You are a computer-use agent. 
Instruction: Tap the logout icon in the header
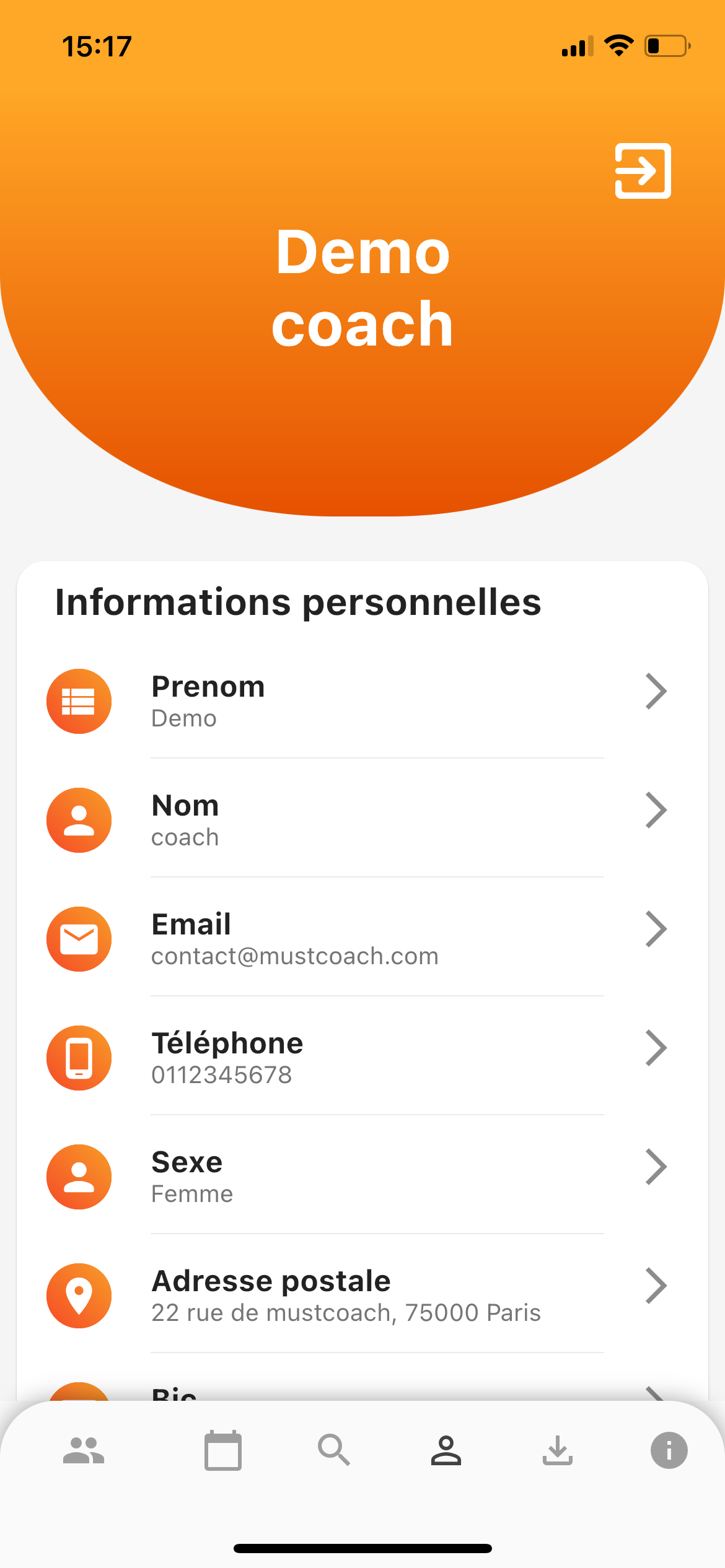click(643, 171)
